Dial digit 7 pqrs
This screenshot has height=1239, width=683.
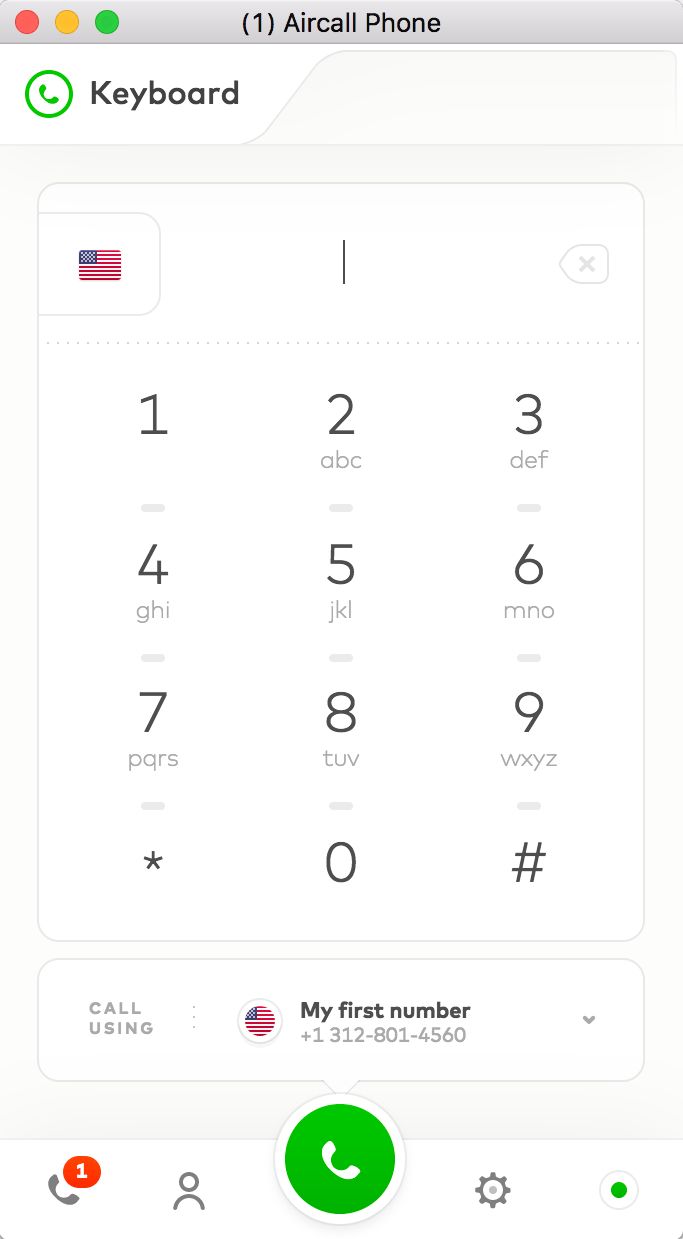153,728
